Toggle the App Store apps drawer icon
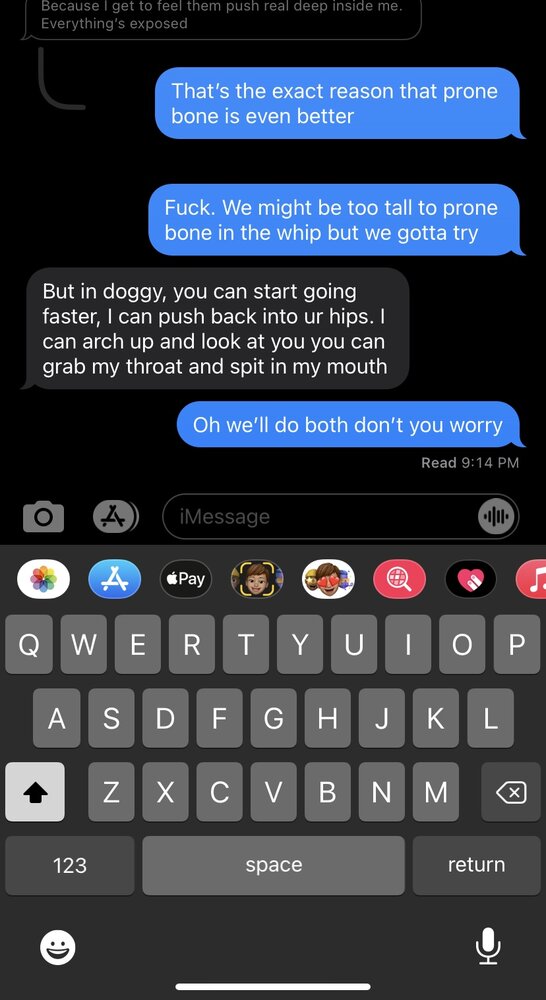Screen dimensions: 546x1000 (x=115, y=517)
